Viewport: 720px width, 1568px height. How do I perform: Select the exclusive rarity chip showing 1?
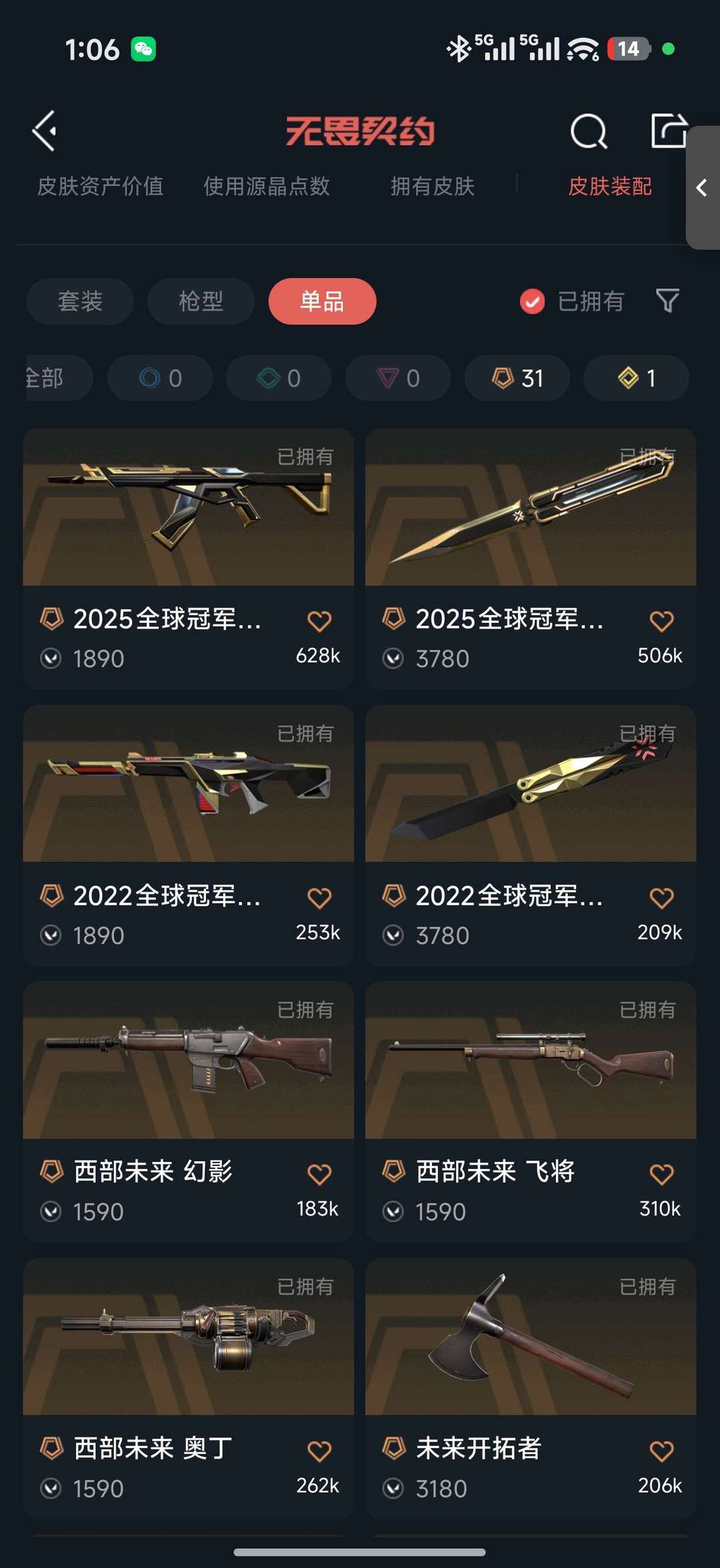click(x=635, y=377)
